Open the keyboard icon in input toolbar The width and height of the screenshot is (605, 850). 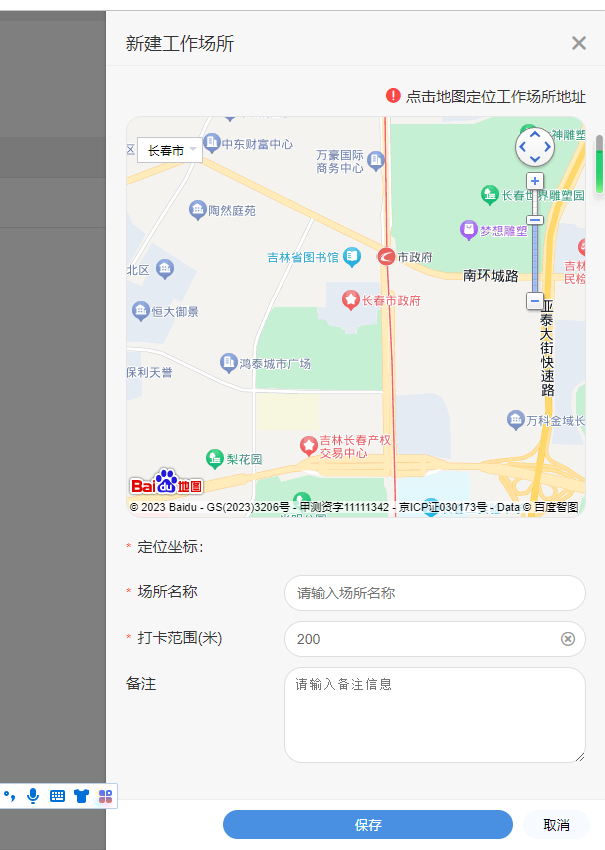click(x=57, y=796)
